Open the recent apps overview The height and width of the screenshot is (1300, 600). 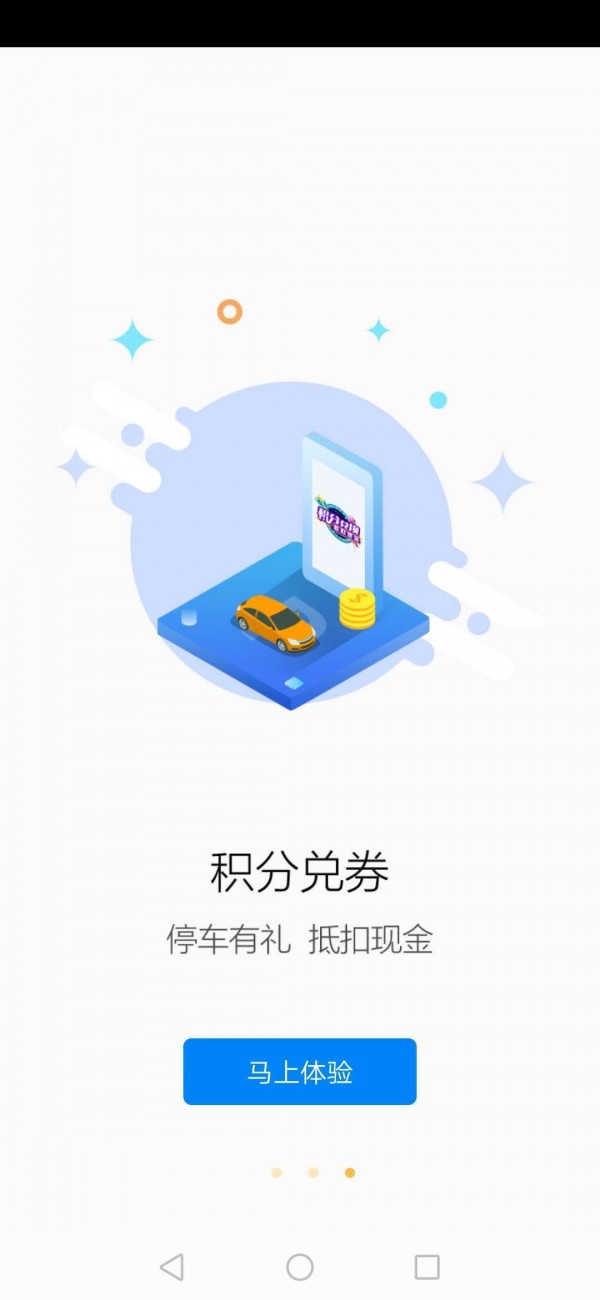427,1267
